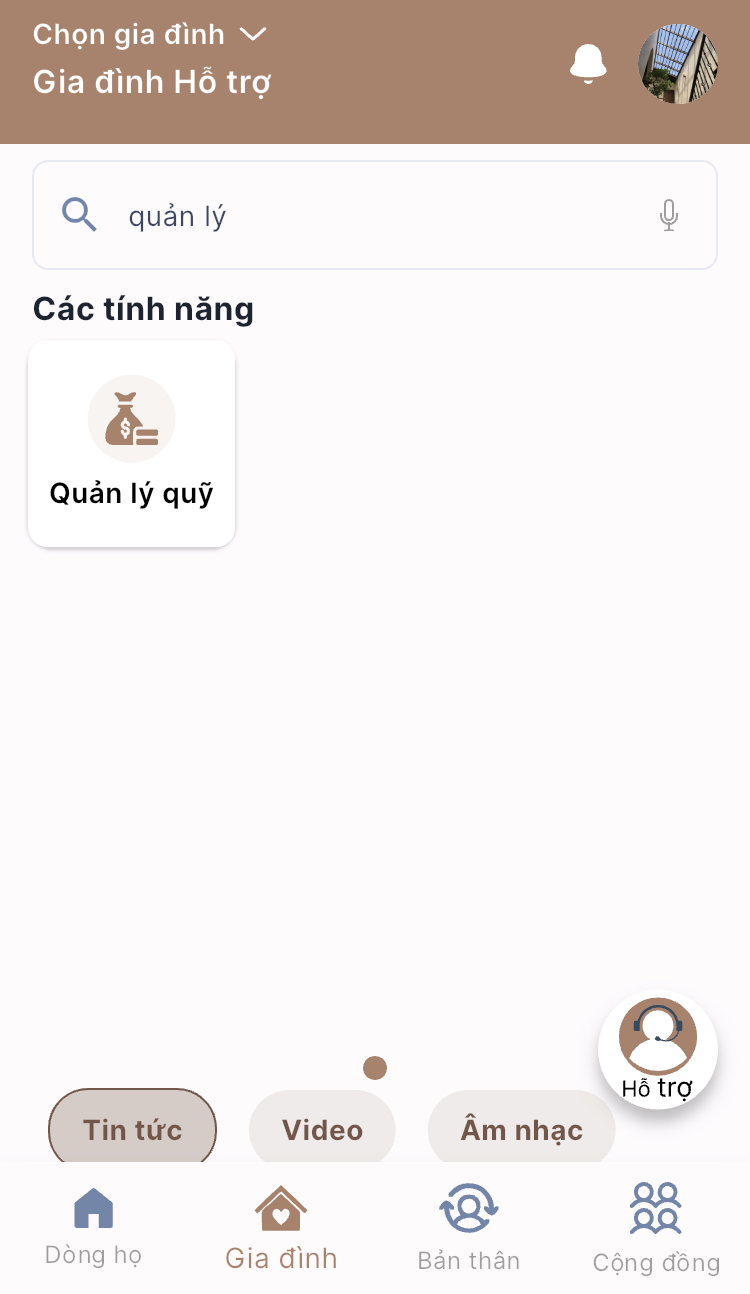Switch to the Gia đình tab

pos(281,1226)
